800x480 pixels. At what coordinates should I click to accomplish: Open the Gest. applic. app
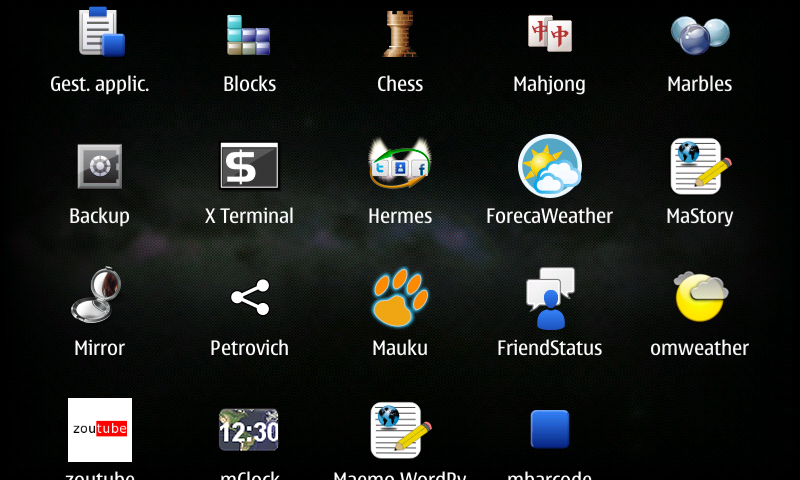pos(100,35)
